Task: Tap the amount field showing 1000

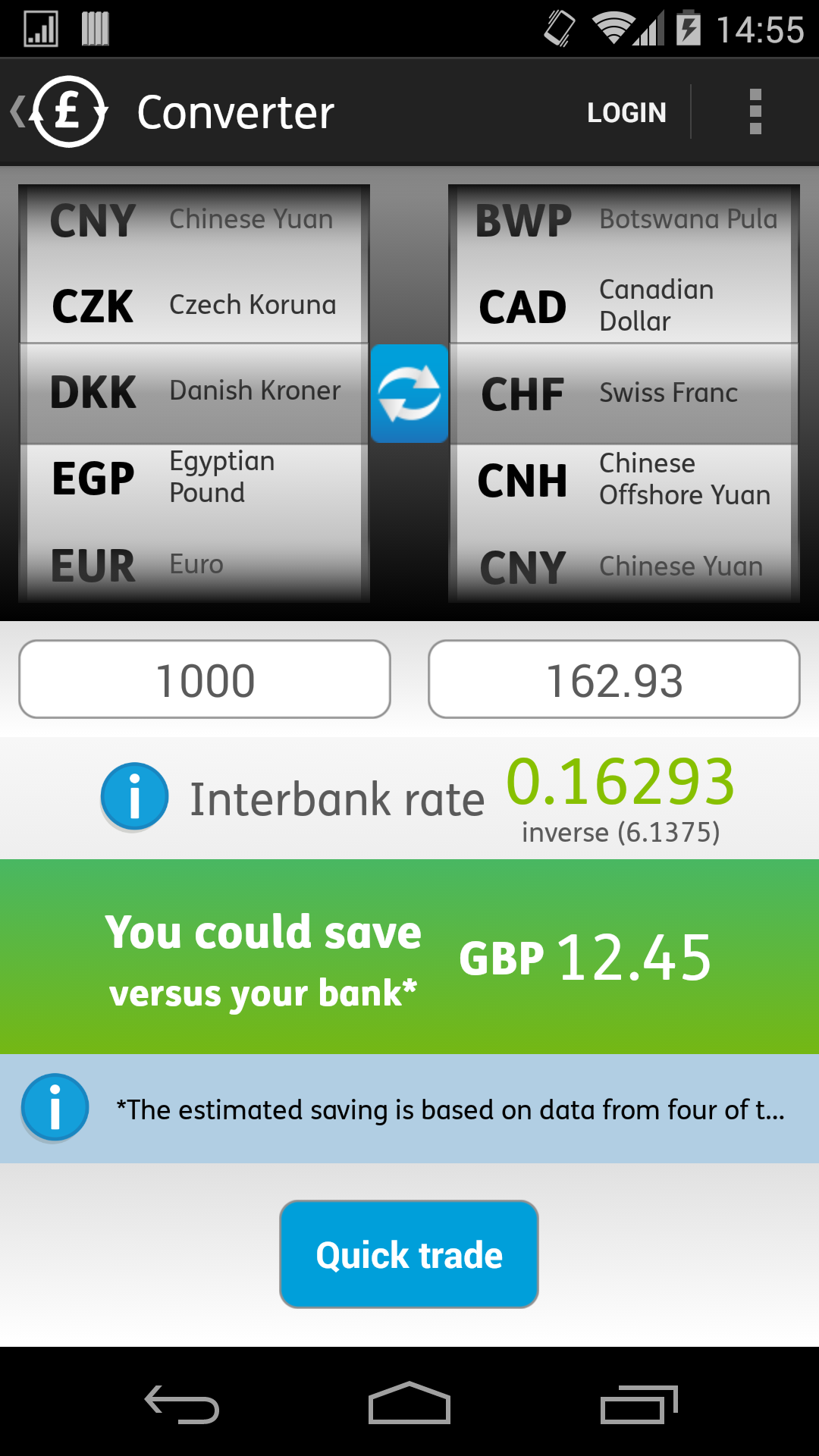Action: point(203,679)
